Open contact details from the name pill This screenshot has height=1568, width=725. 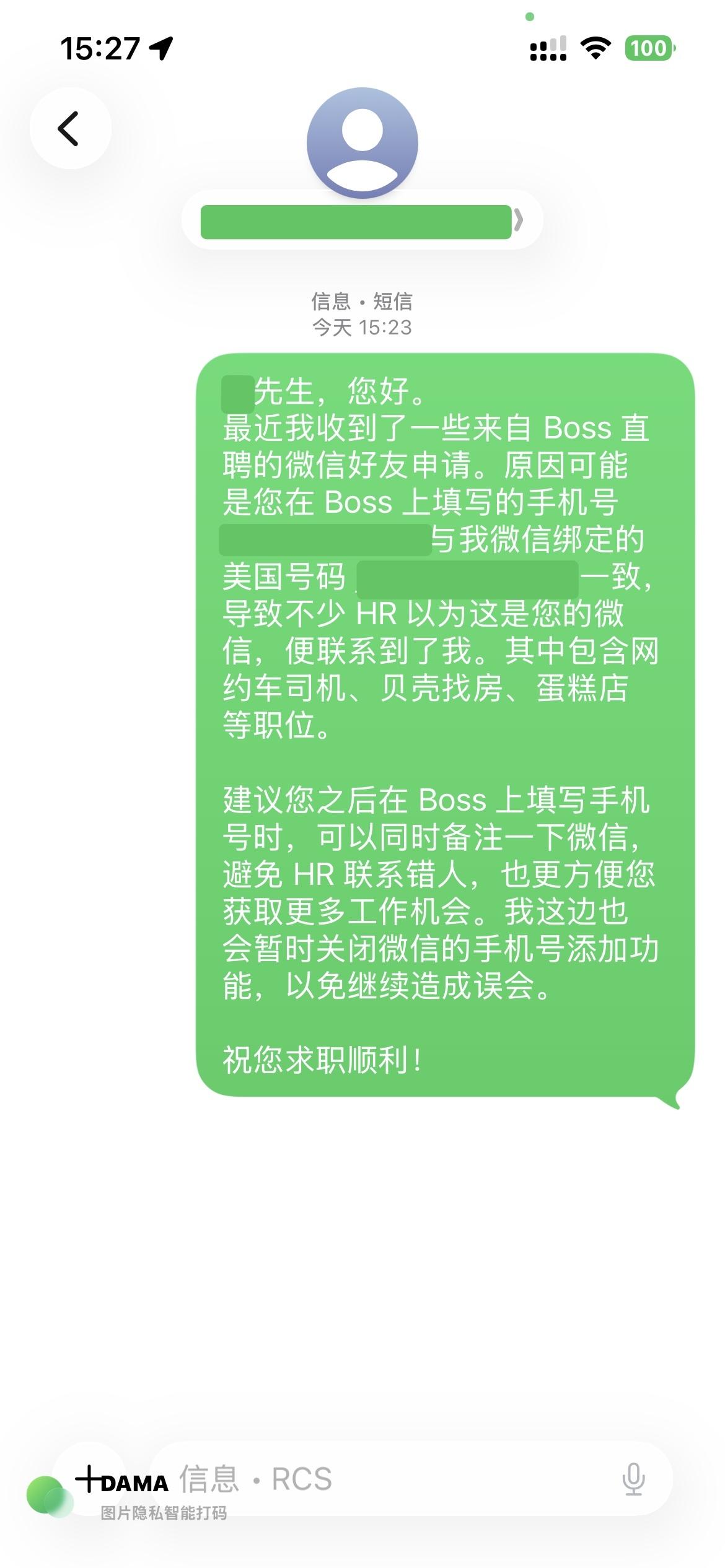(362, 221)
